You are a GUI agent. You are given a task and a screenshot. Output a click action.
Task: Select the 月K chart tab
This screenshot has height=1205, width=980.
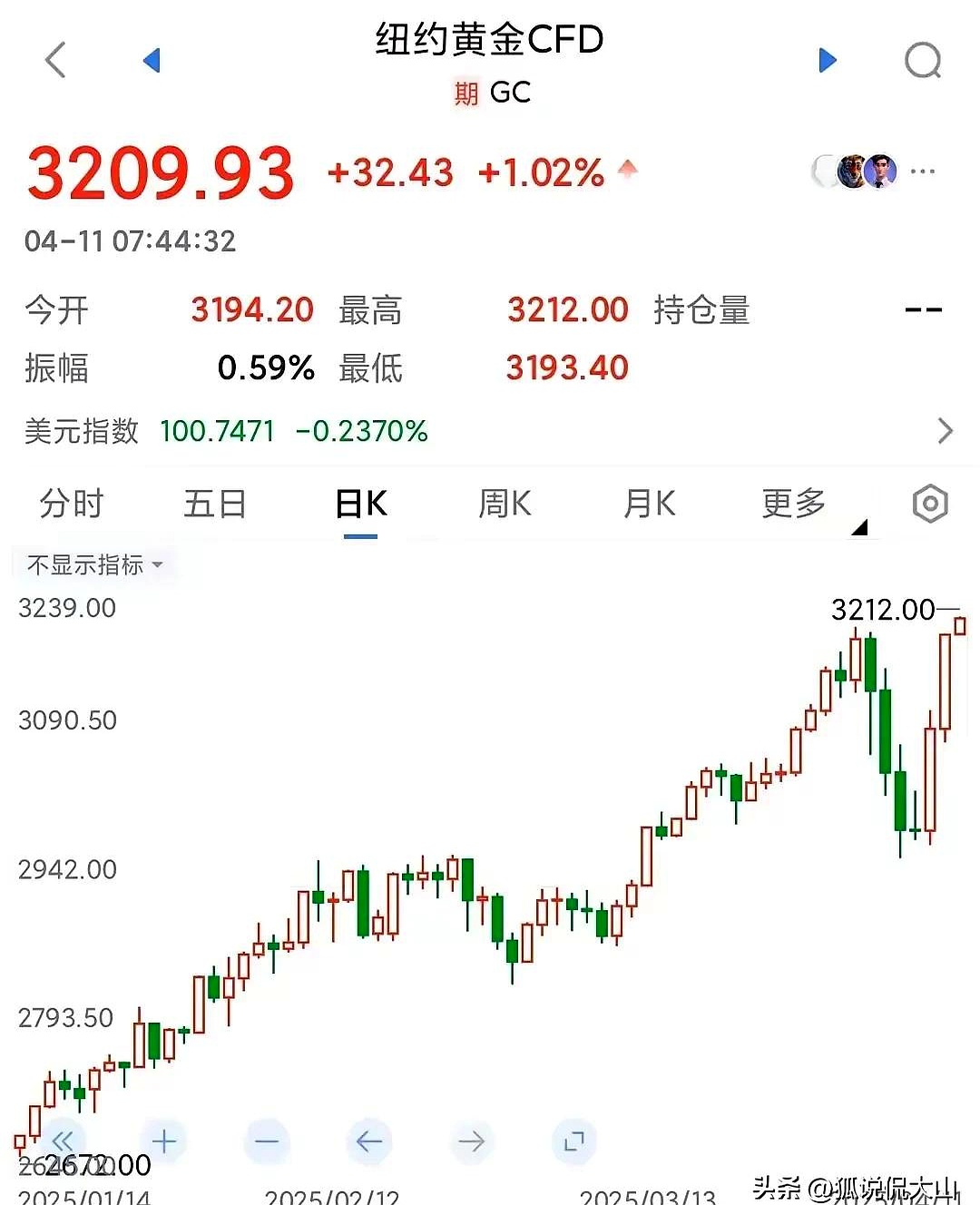pos(650,504)
